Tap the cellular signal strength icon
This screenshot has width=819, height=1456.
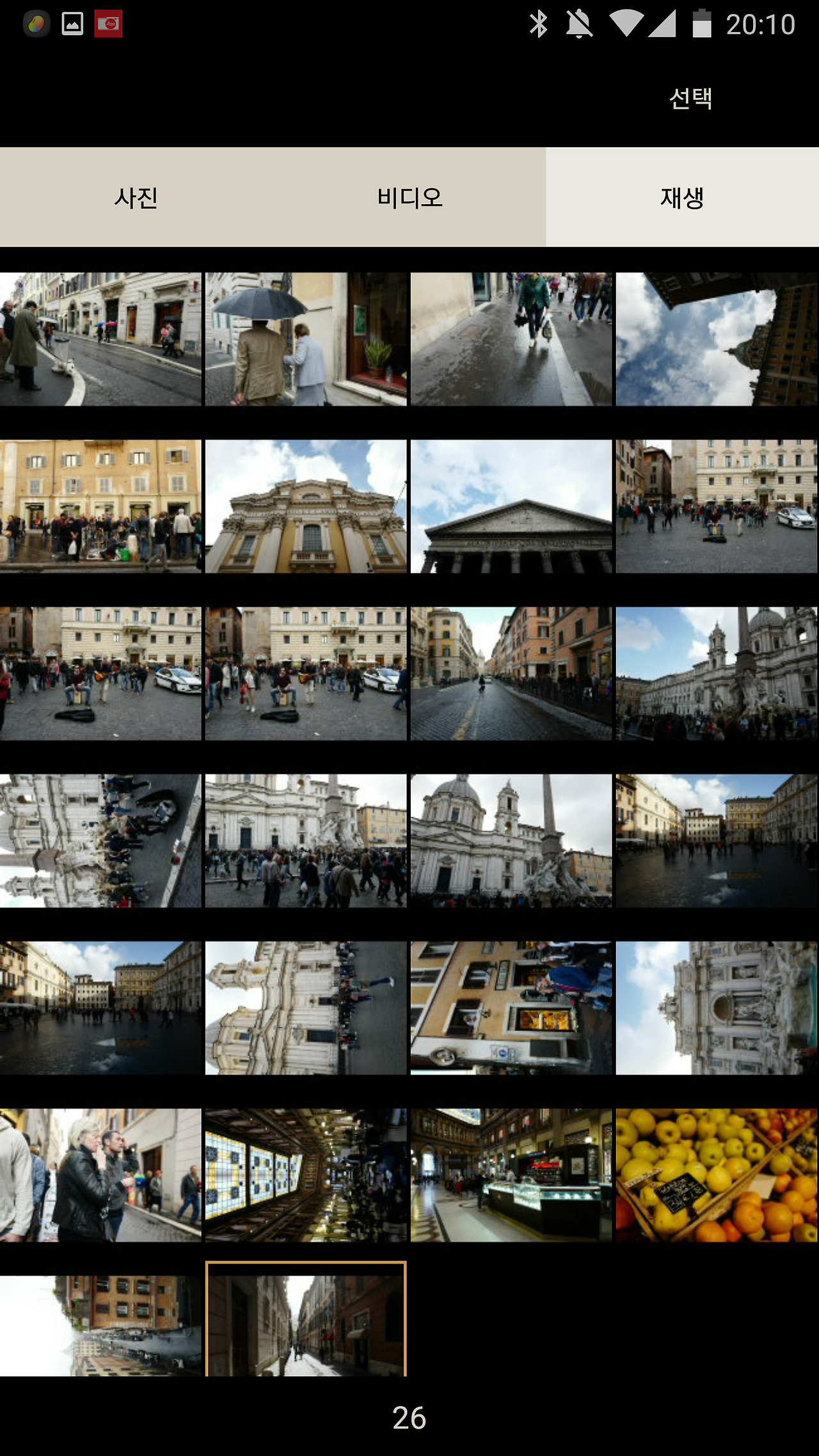[x=664, y=24]
